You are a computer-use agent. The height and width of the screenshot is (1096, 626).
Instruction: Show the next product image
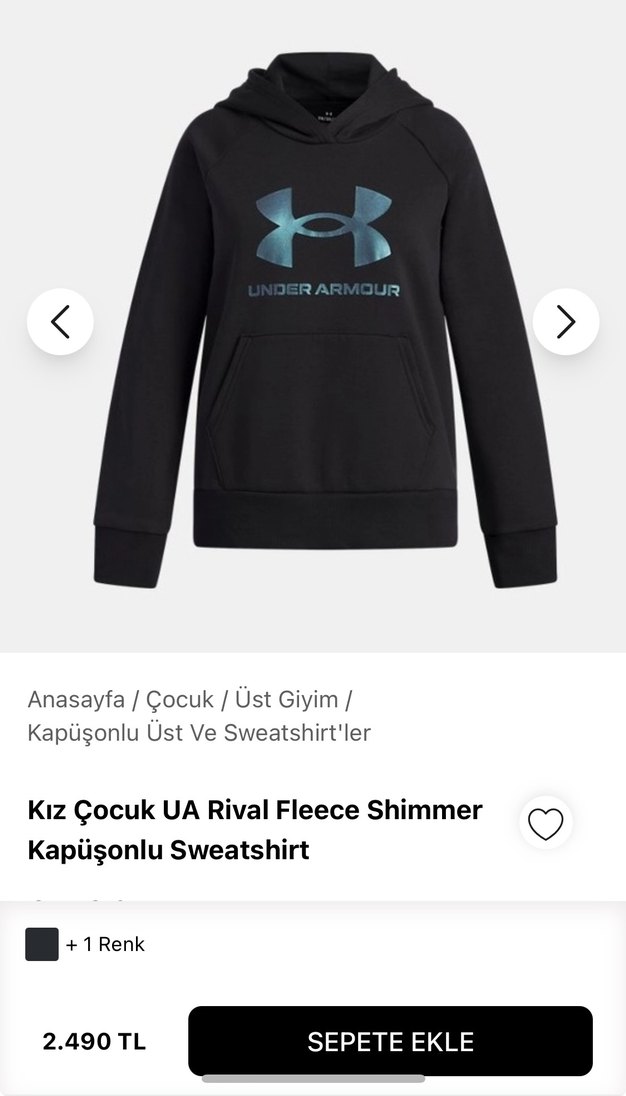coord(566,322)
